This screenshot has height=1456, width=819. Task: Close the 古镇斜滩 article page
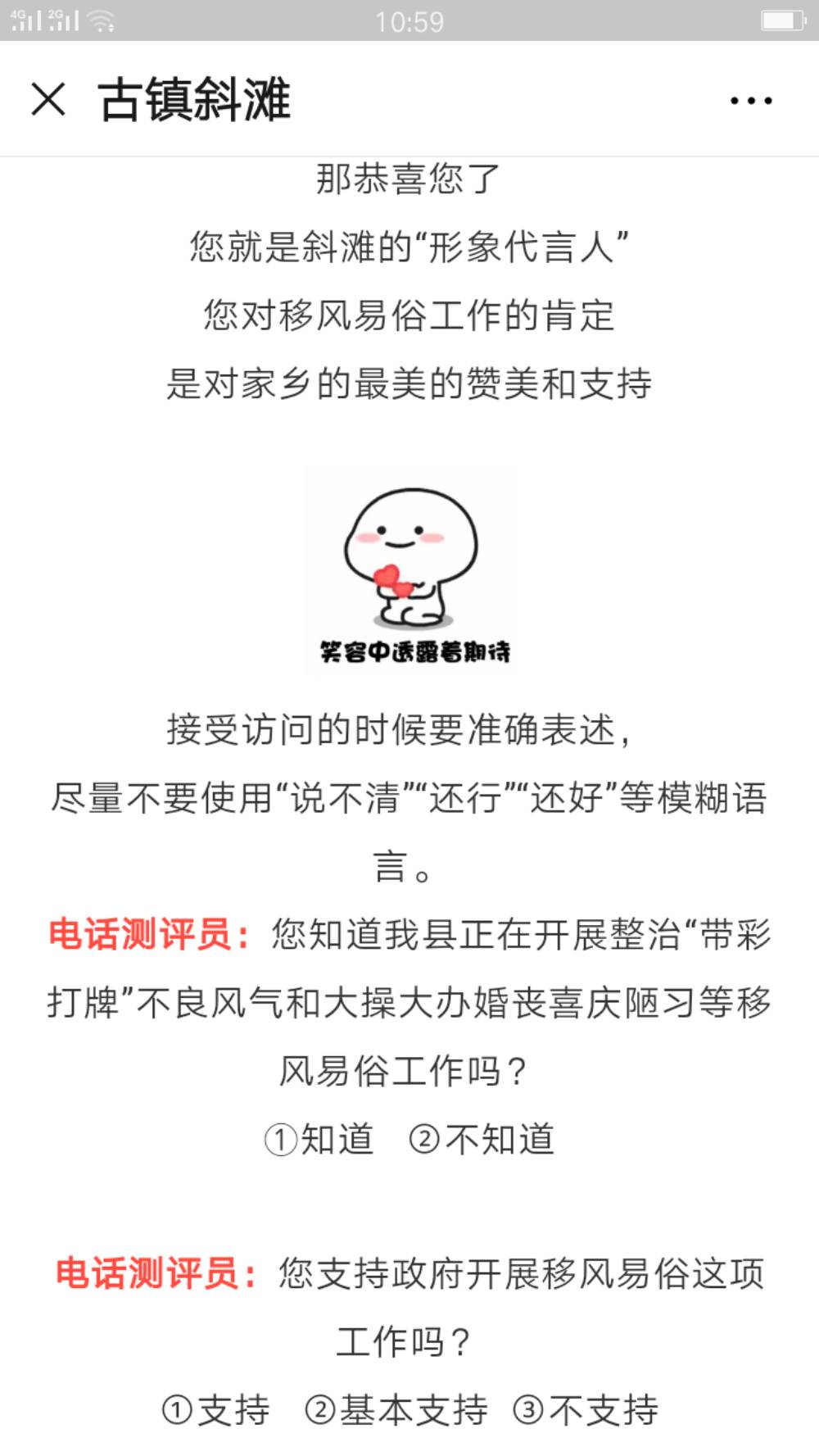48,100
